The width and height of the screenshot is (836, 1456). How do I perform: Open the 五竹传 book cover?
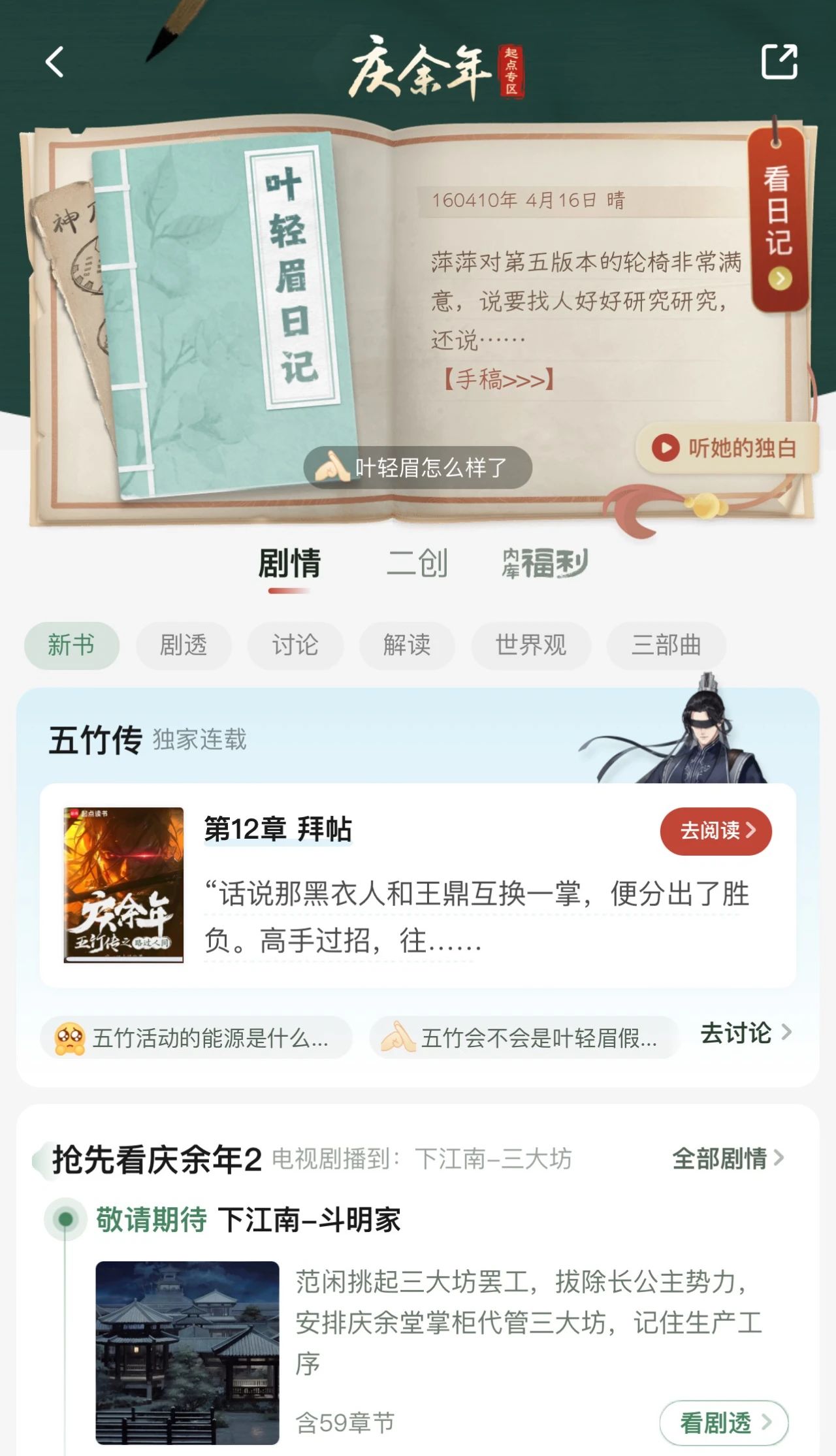point(123,885)
